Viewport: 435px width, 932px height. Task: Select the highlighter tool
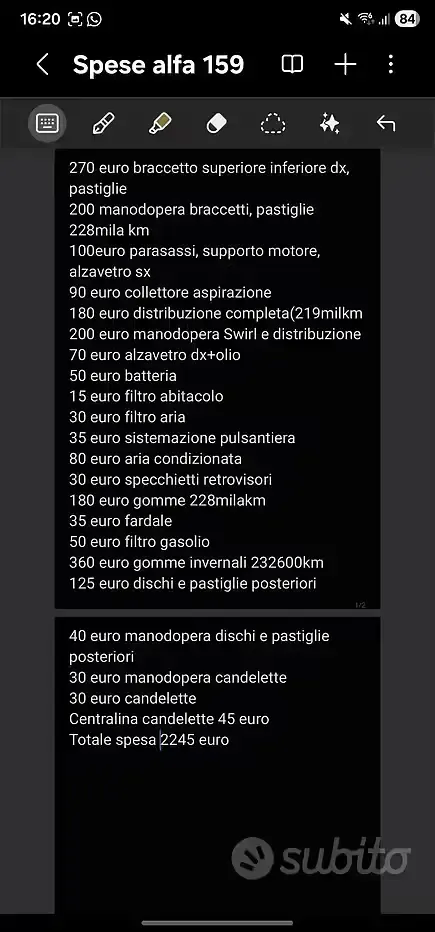point(159,124)
